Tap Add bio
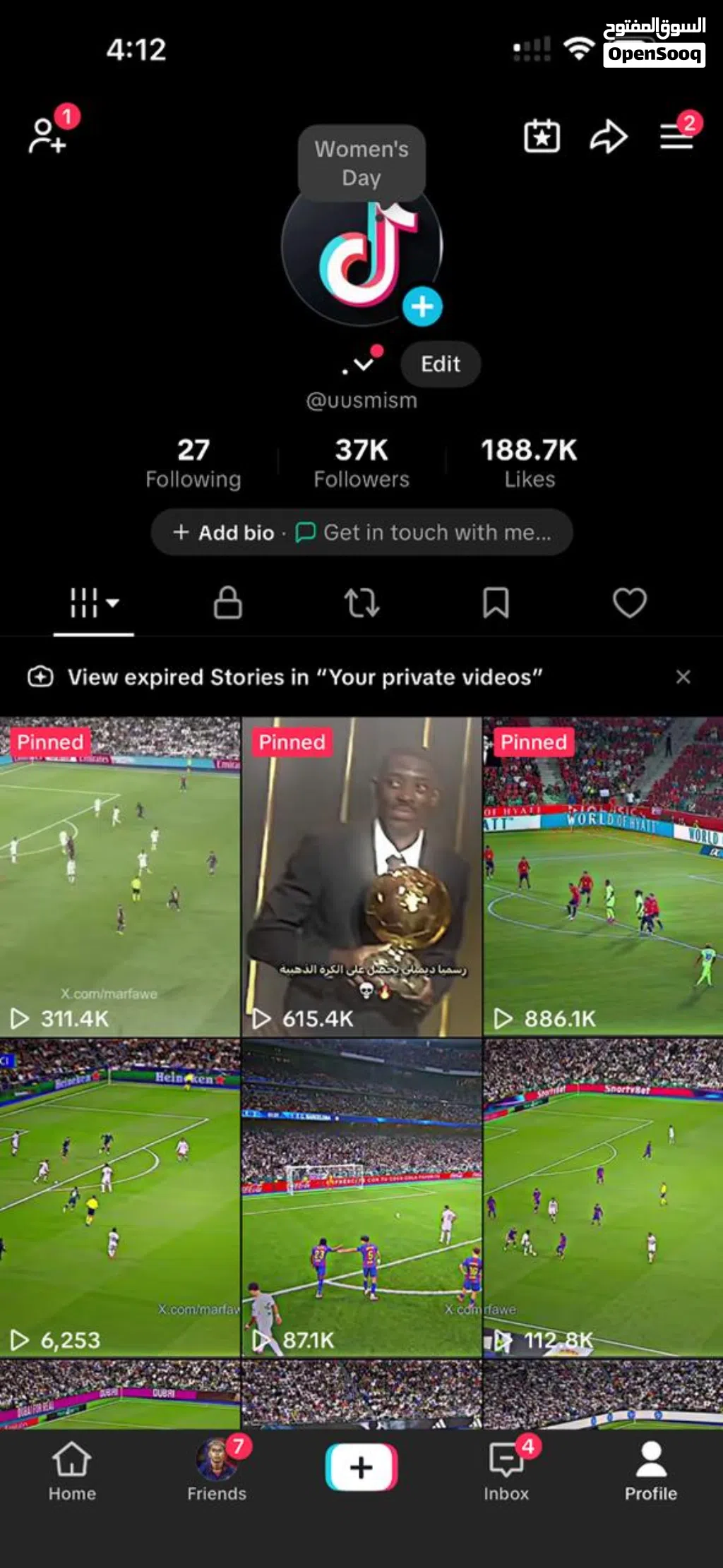 click(x=225, y=533)
